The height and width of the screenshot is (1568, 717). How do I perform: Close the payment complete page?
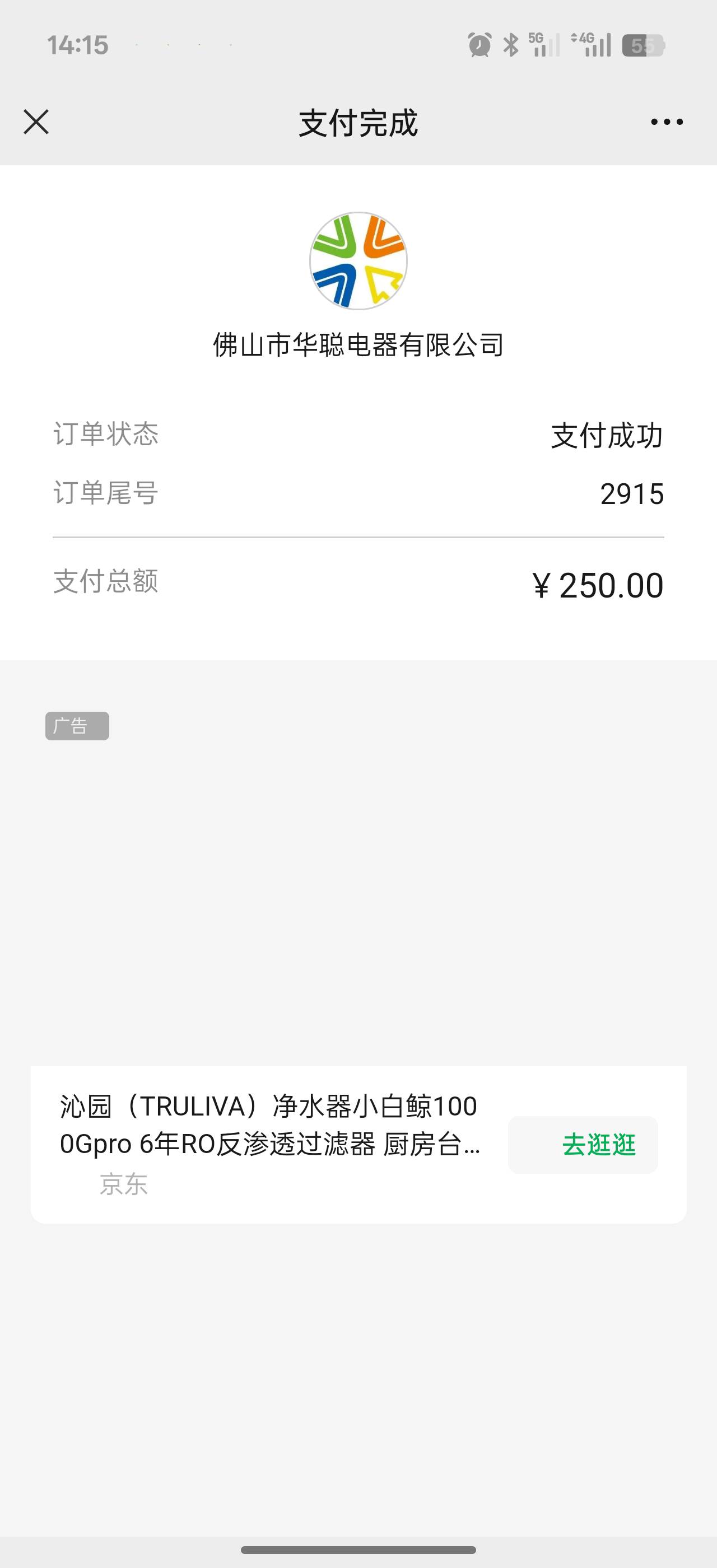click(x=36, y=122)
